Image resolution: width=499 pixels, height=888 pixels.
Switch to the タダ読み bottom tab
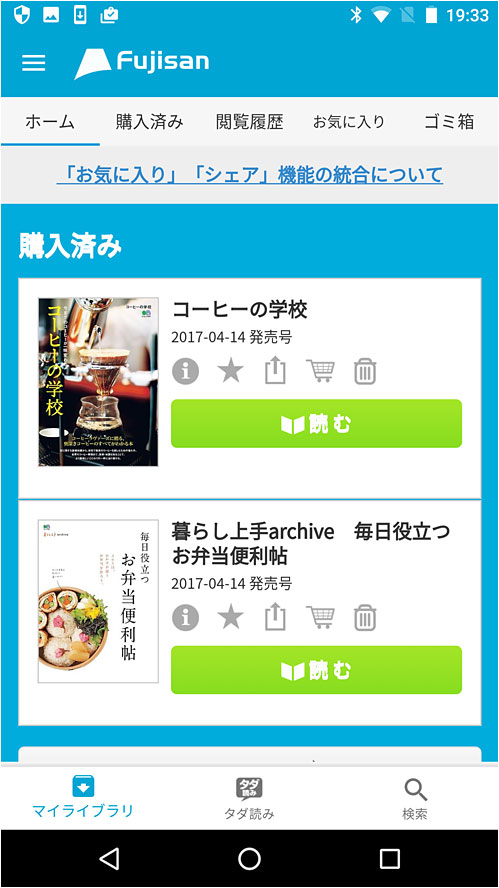[x=249, y=799]
